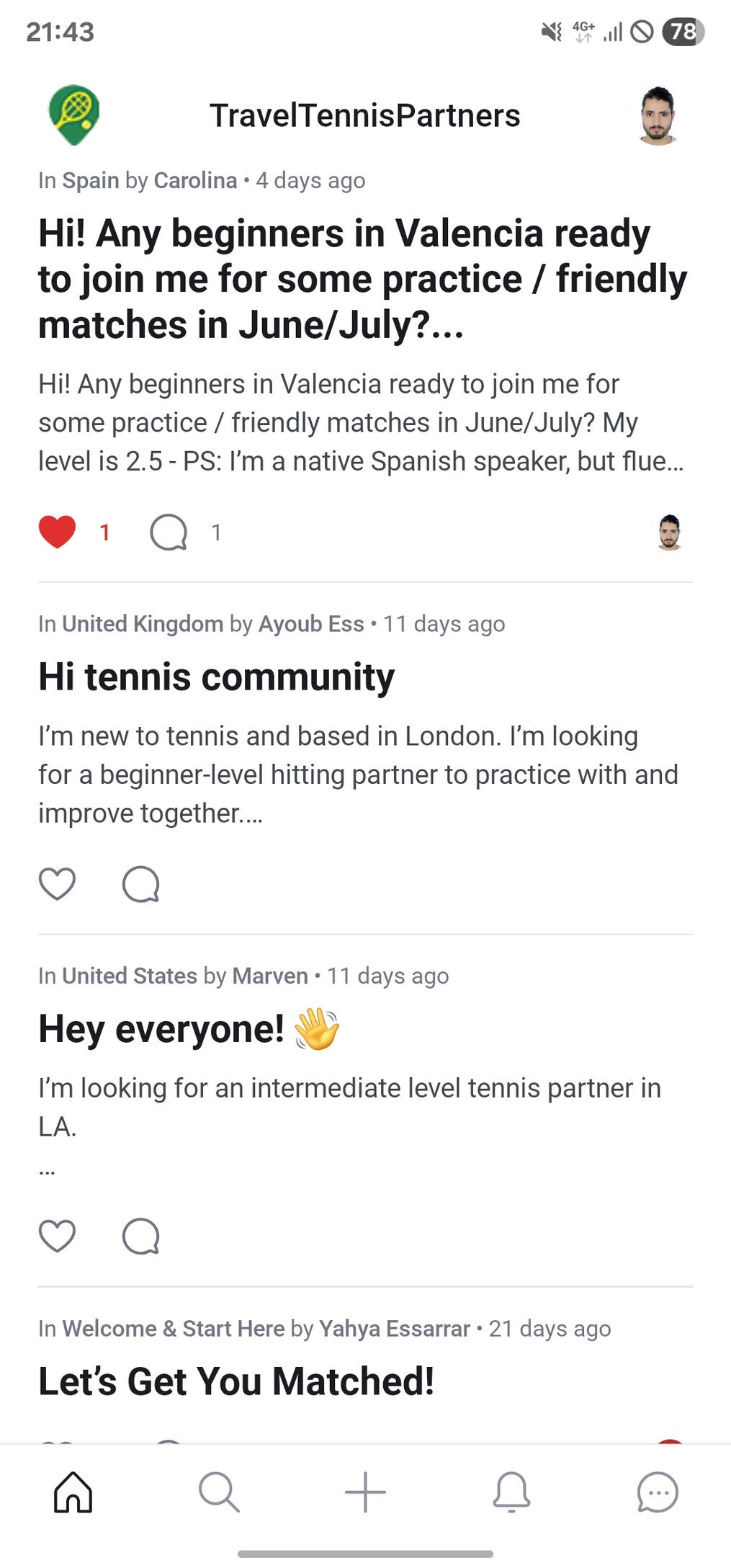Switch to the Search tab

coord(219,1492)
